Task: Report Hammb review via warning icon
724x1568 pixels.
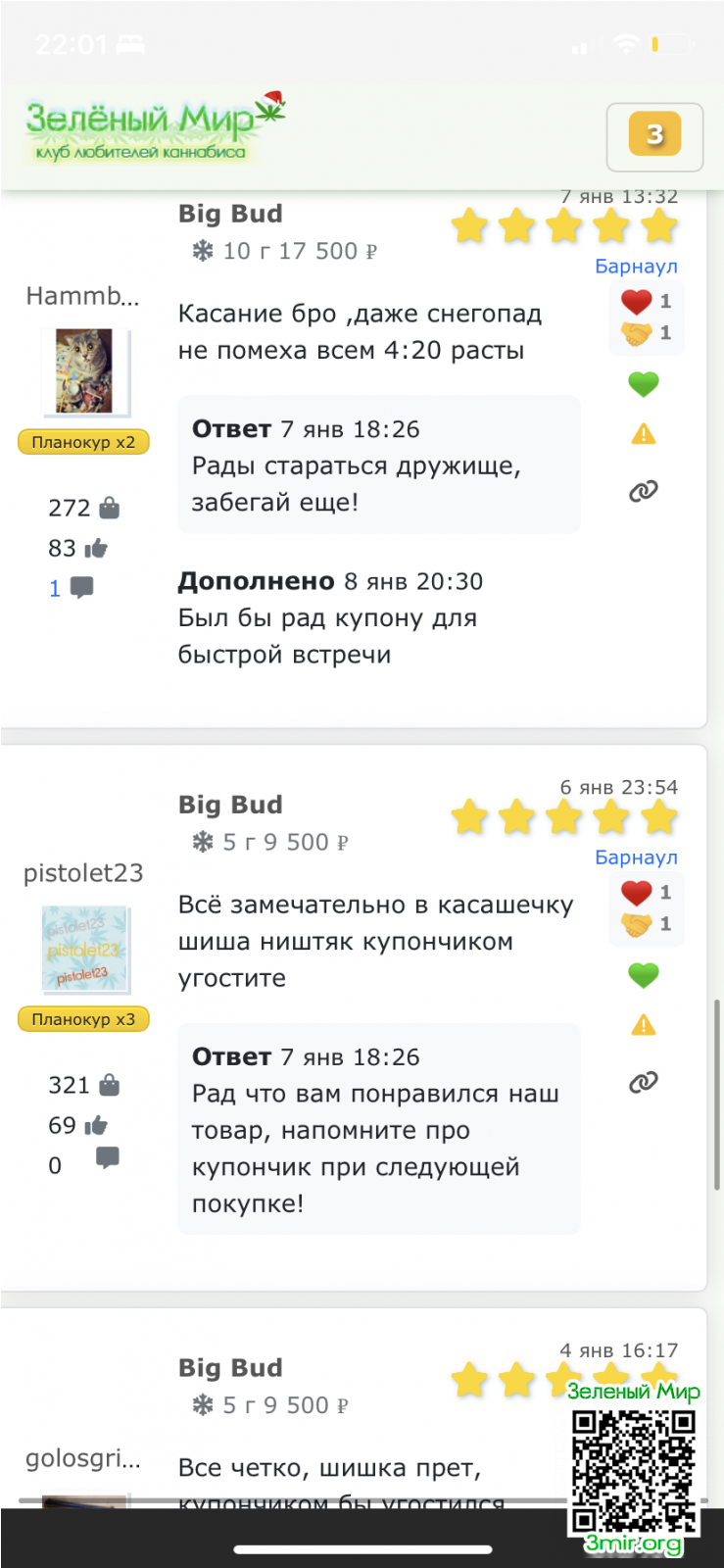Action: coord(643,434)
